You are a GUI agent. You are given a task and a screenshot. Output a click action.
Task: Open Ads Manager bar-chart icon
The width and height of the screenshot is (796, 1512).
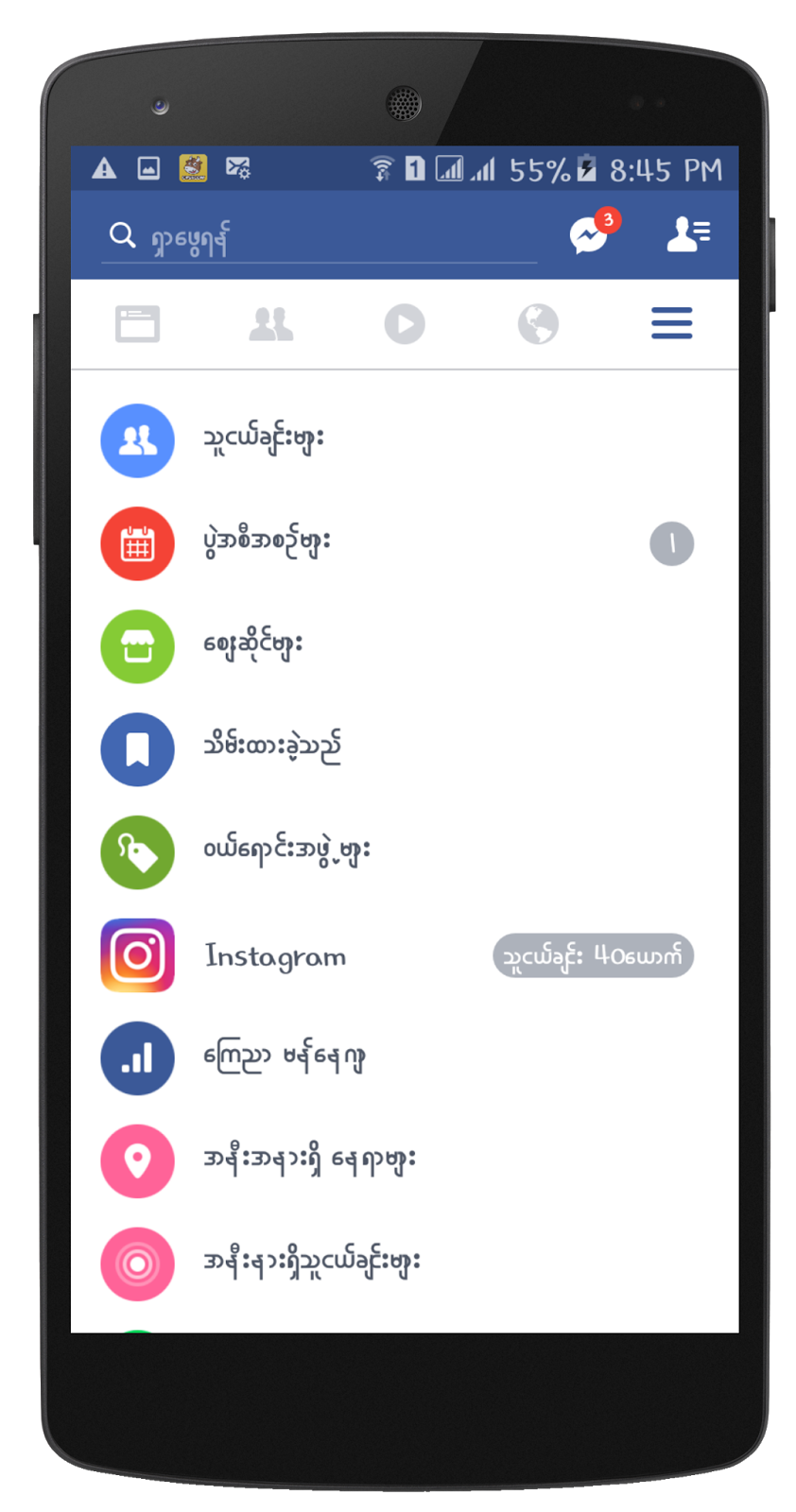[137, 1058]
